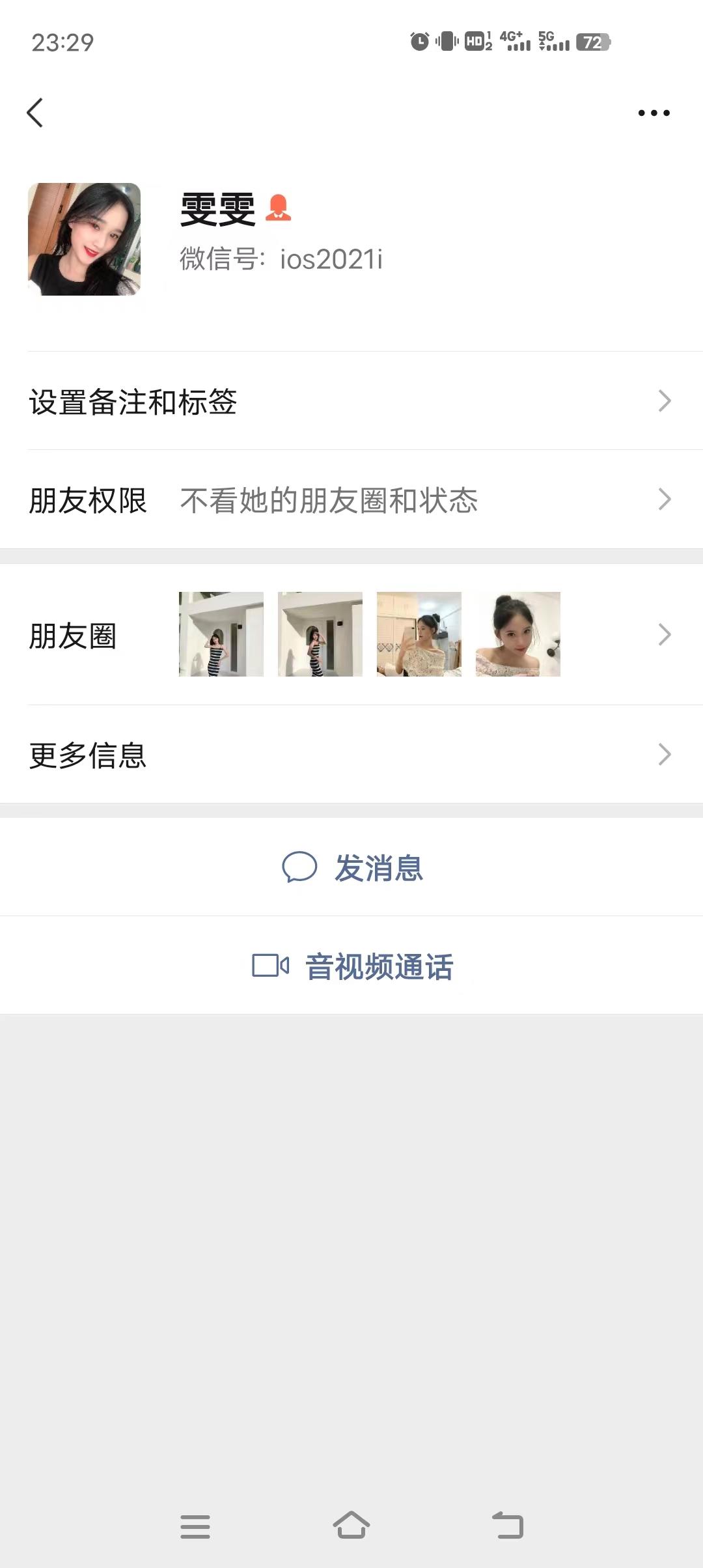Viewport: 703px width, 1568px height.
Task: Open 朋友权限 permission settings
Action: [351, 499]
